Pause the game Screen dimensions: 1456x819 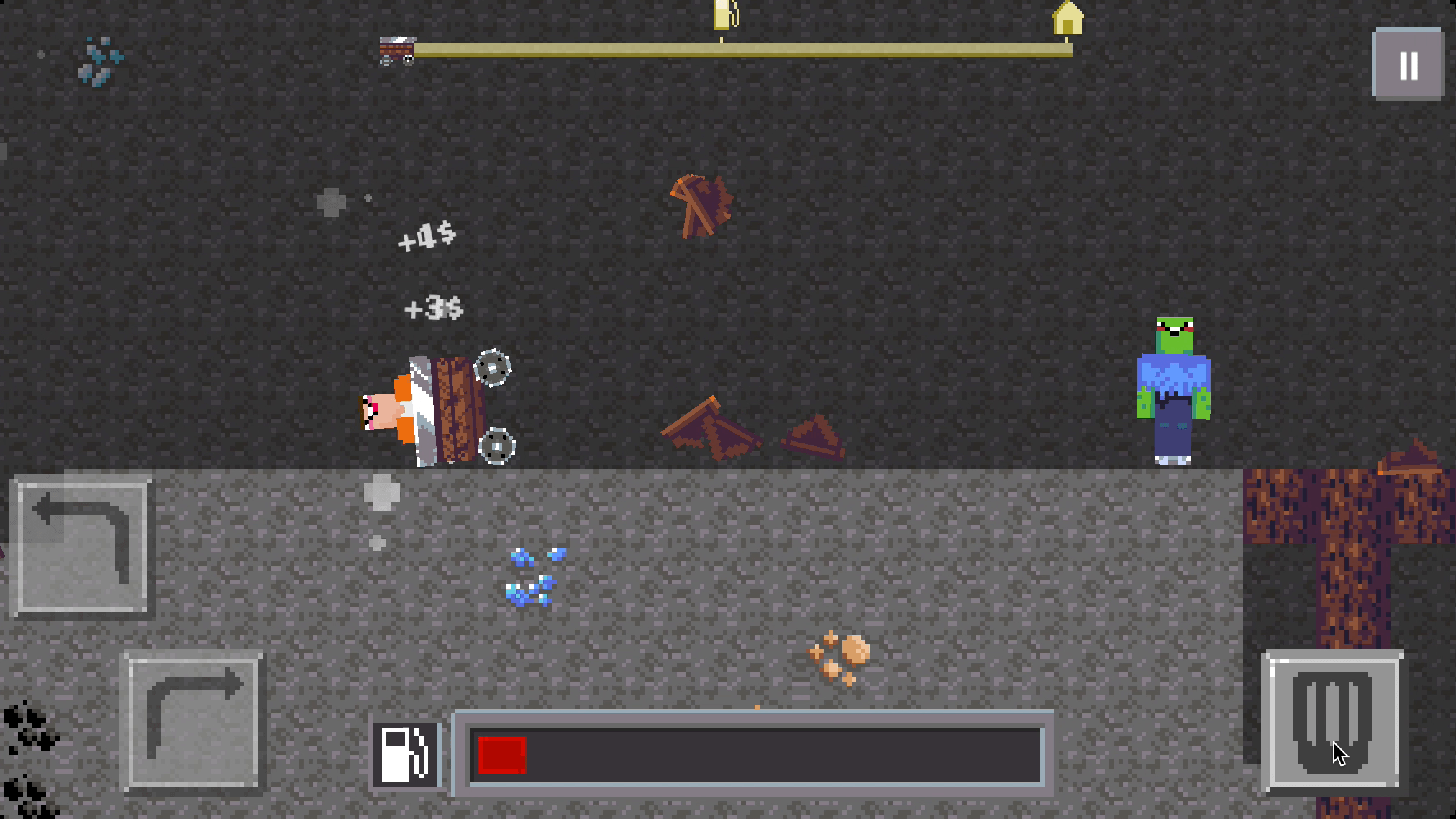[x=1408, y=65]
